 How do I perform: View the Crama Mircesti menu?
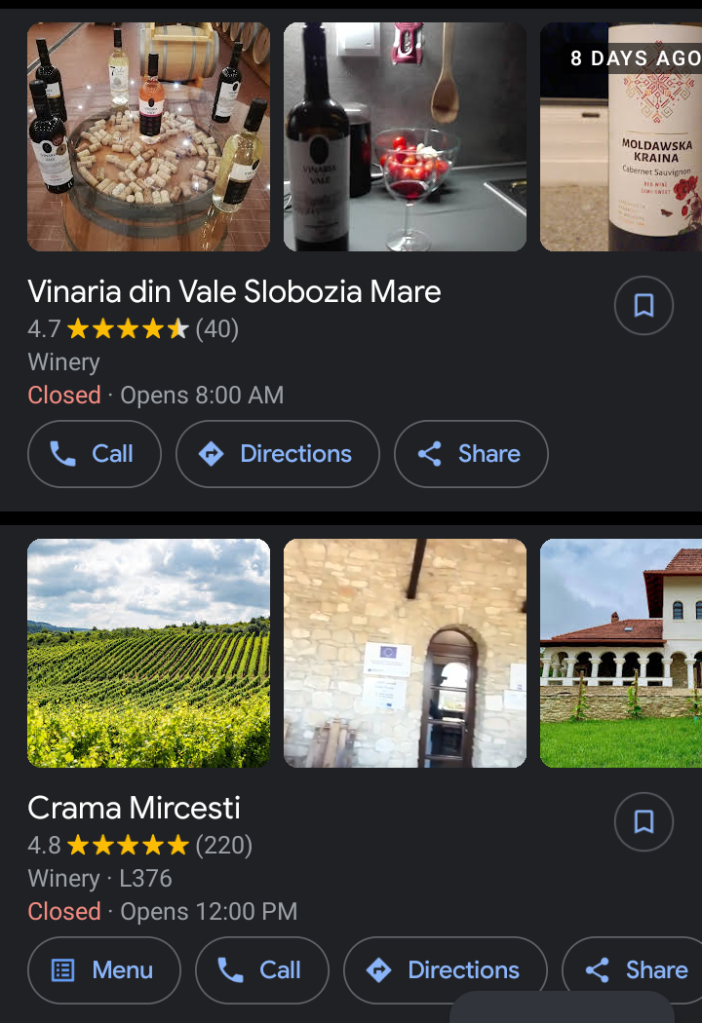[103, 970]
